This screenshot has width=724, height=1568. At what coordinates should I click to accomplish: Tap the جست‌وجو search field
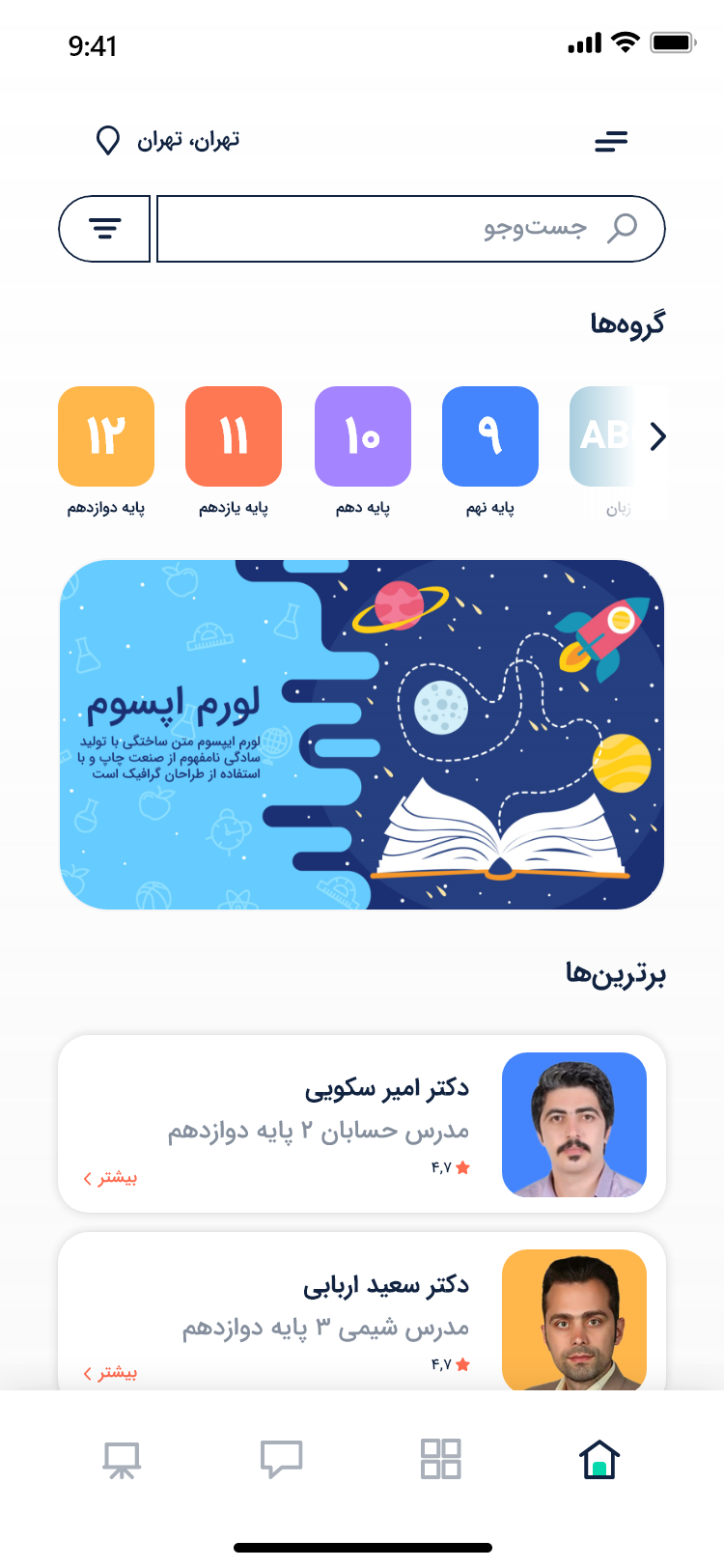410,229
